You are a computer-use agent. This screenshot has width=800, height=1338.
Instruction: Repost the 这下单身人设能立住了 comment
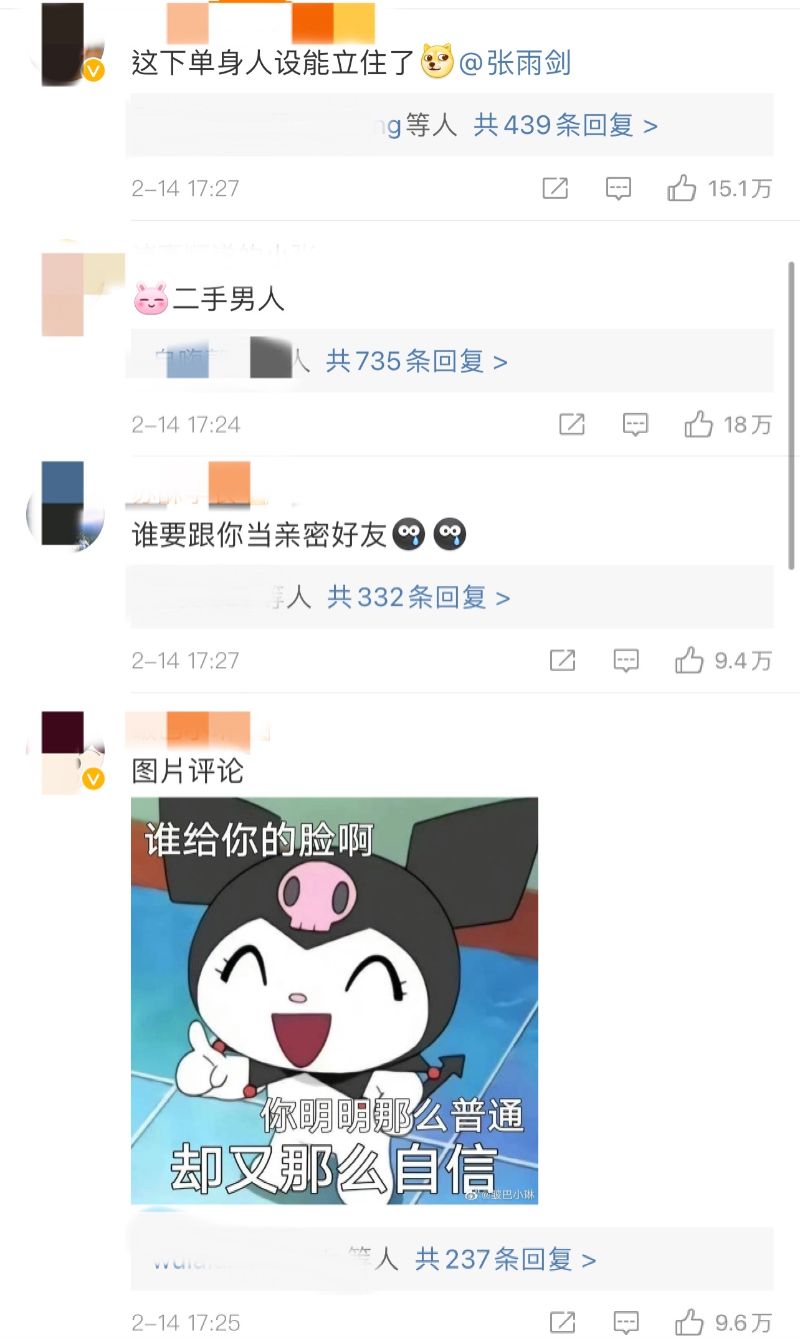pyautogui.click(x=555, y=188)
